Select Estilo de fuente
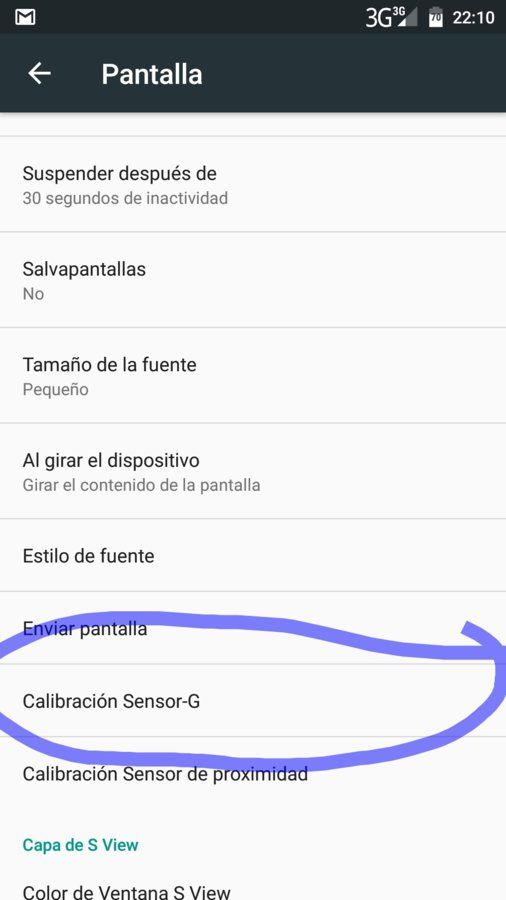Screen dimensions: 506x900 click(253, 556)
